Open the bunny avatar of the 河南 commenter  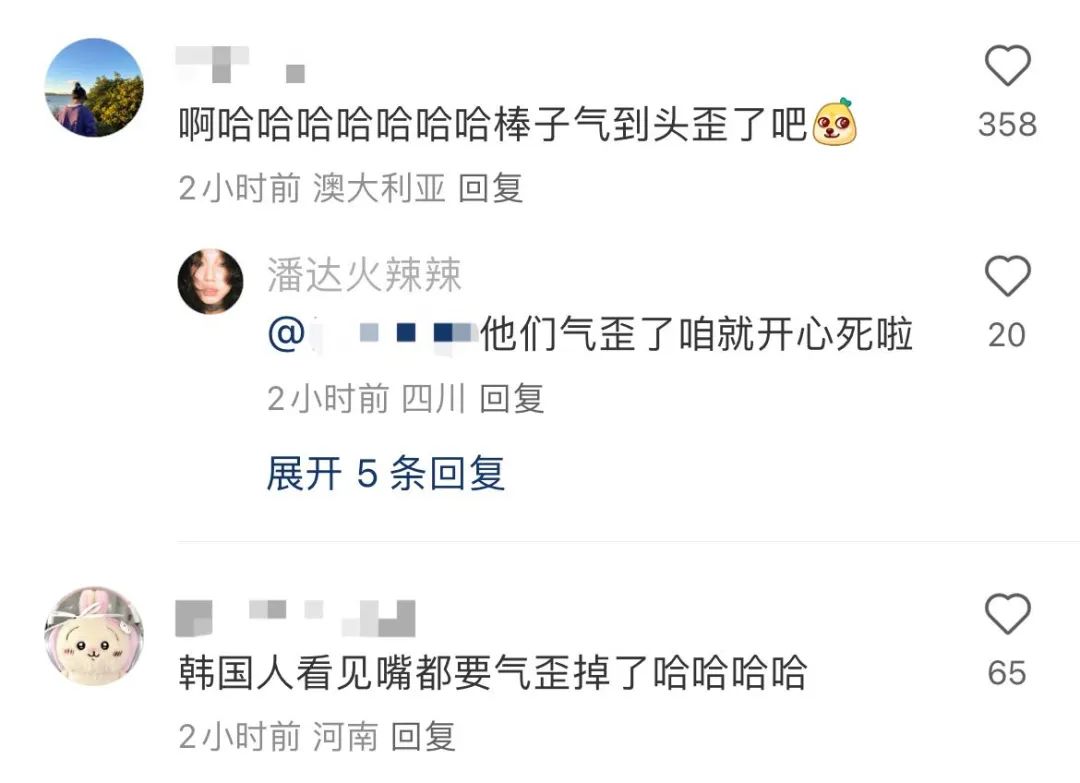95,636
